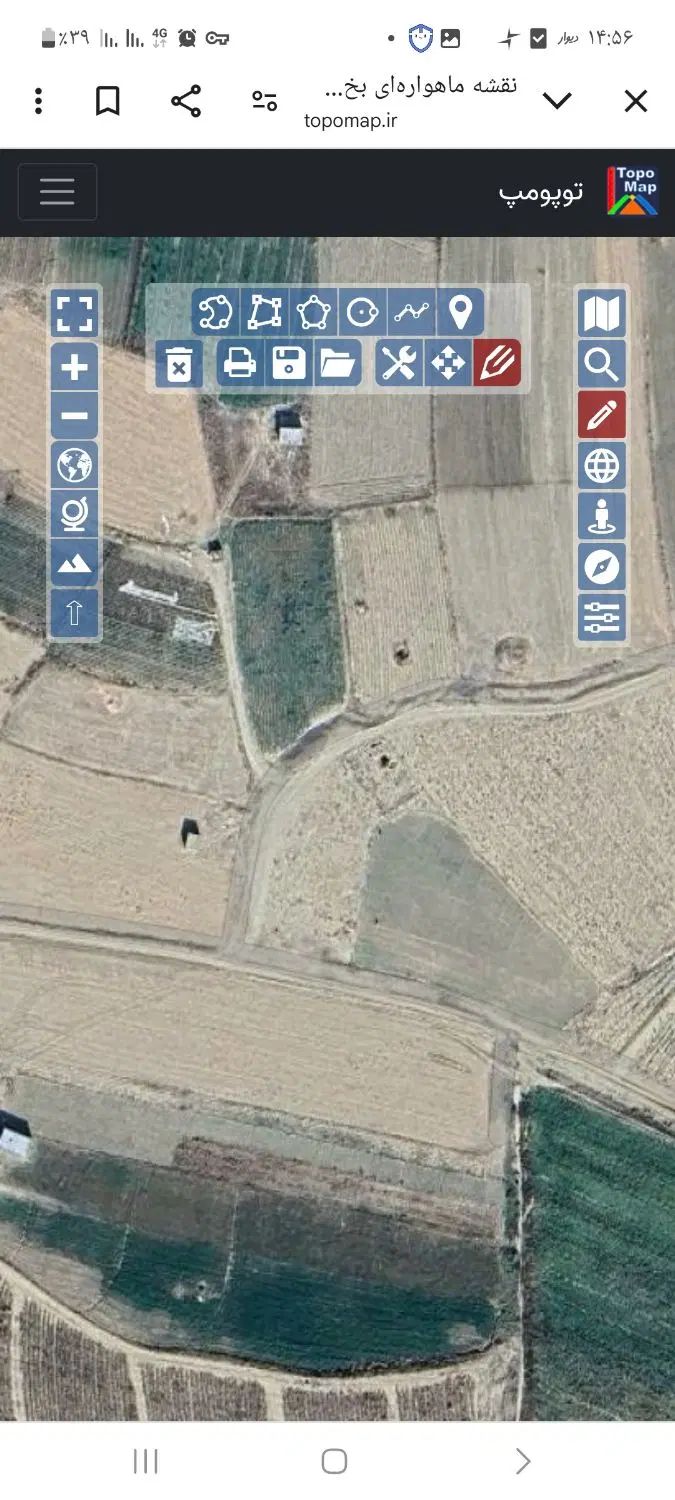Open a saved file with the folder icon
The height and width of the screenshot is (1500, 675).
338,363
